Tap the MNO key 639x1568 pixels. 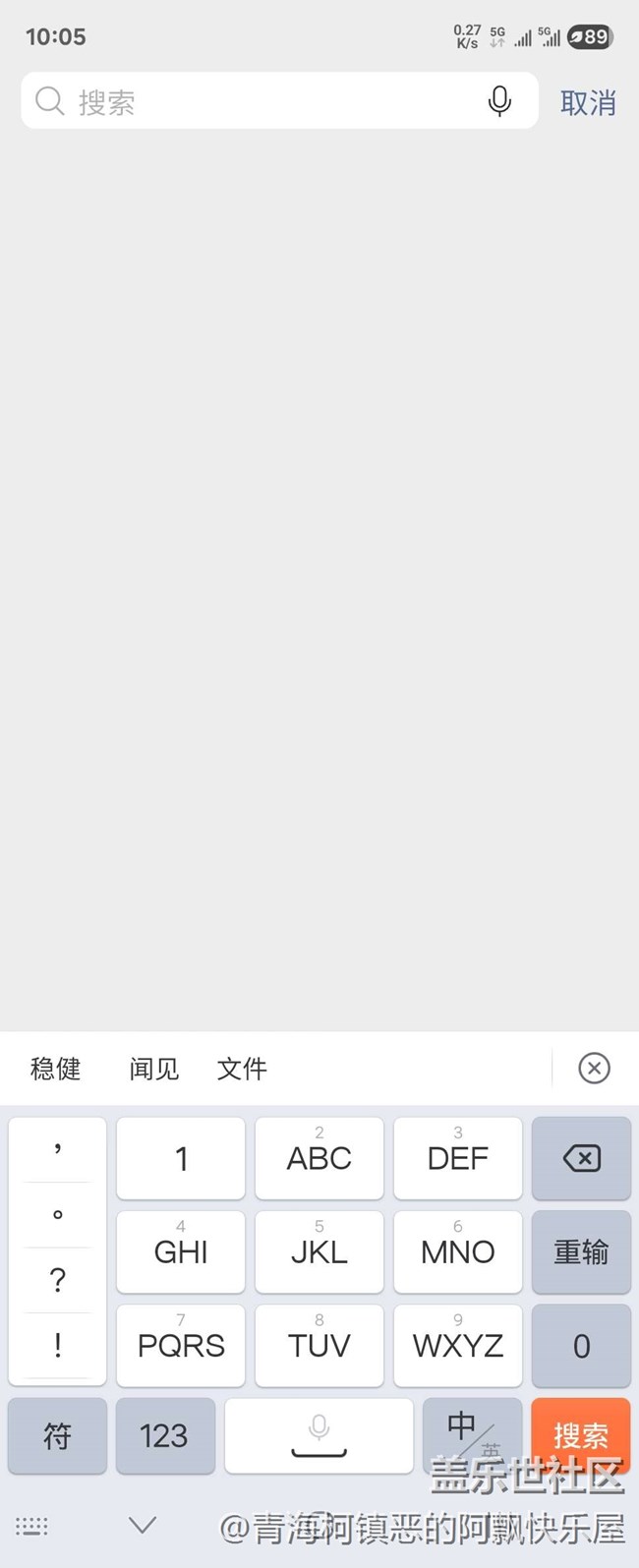coord(457,1251)
